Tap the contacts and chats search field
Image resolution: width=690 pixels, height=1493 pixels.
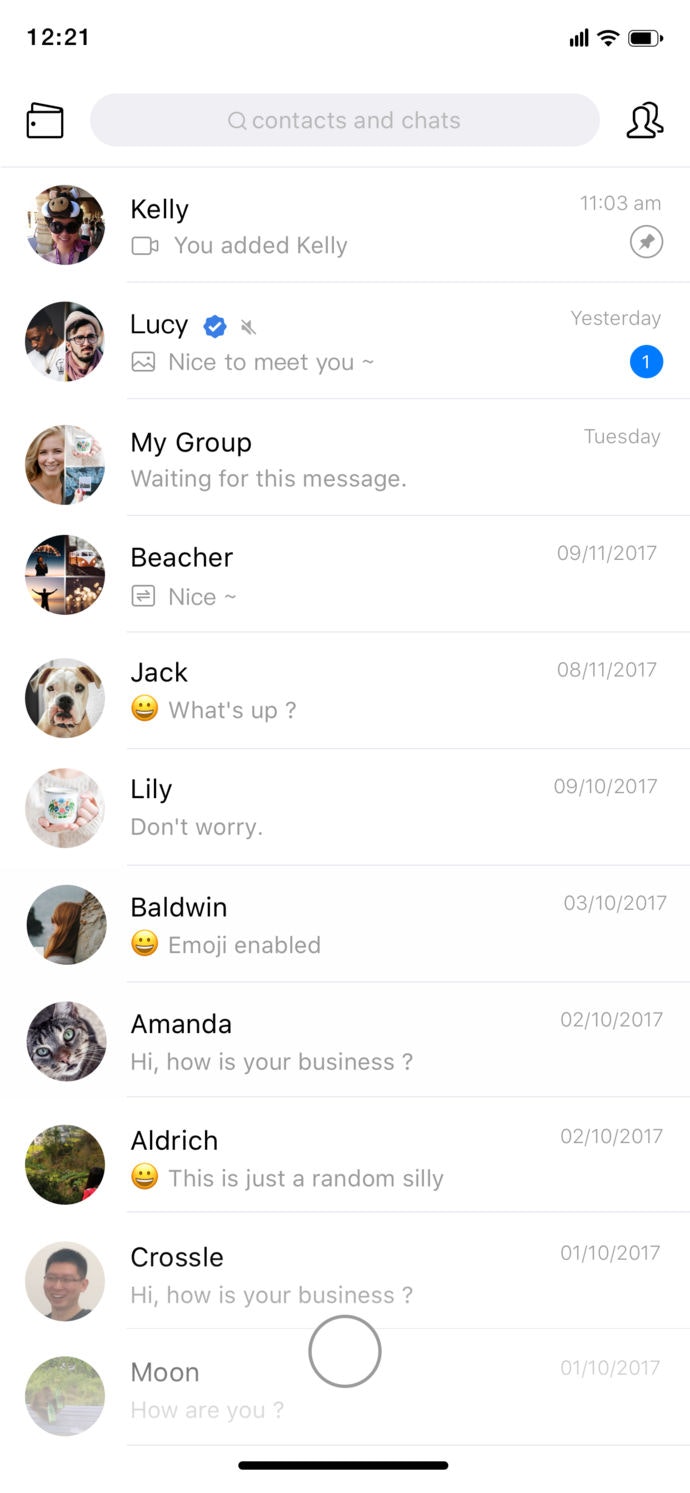pyautogui.click(x=345, y=121)
